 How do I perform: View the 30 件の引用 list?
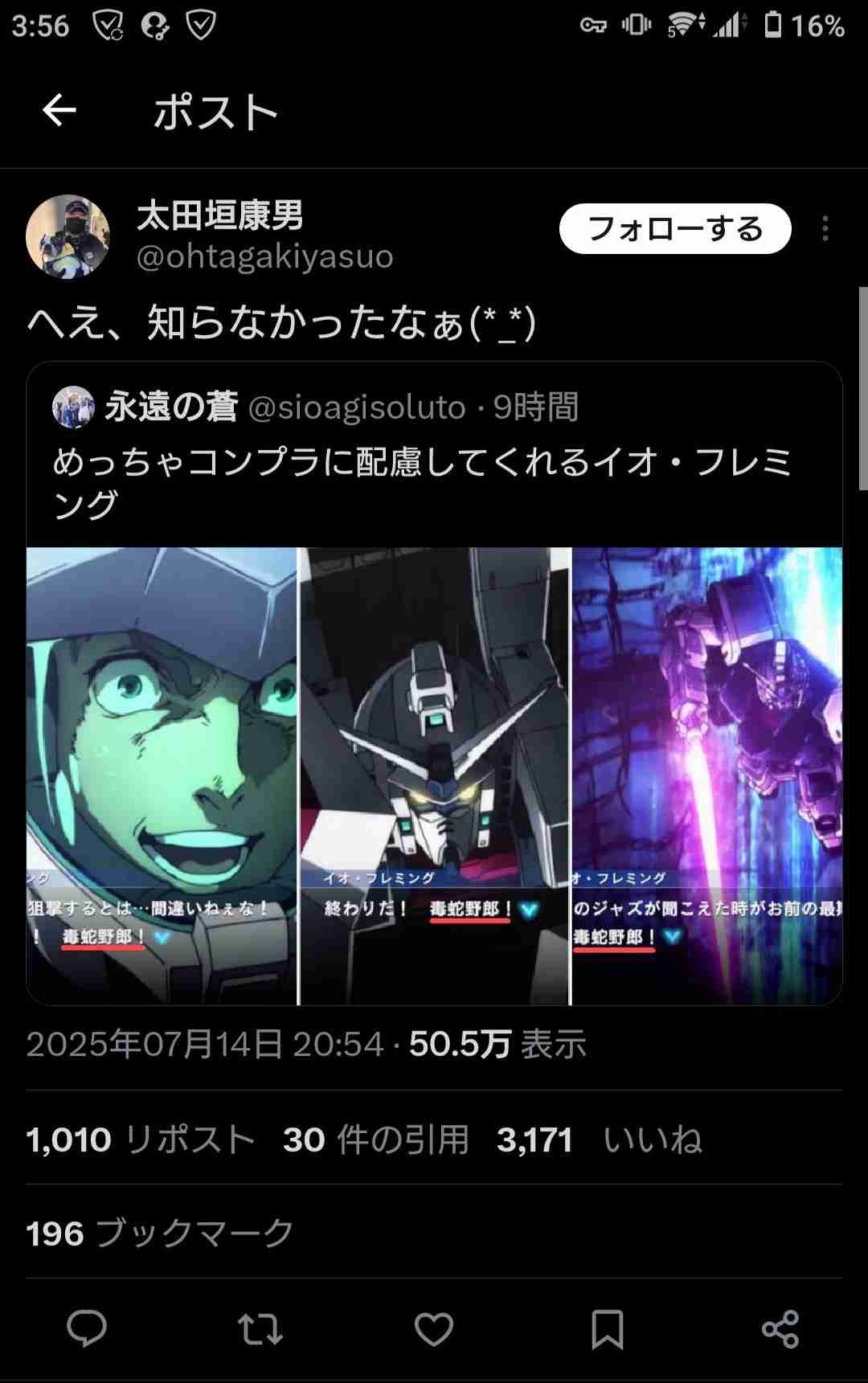pyautogui.click(x=376, y=1140)
